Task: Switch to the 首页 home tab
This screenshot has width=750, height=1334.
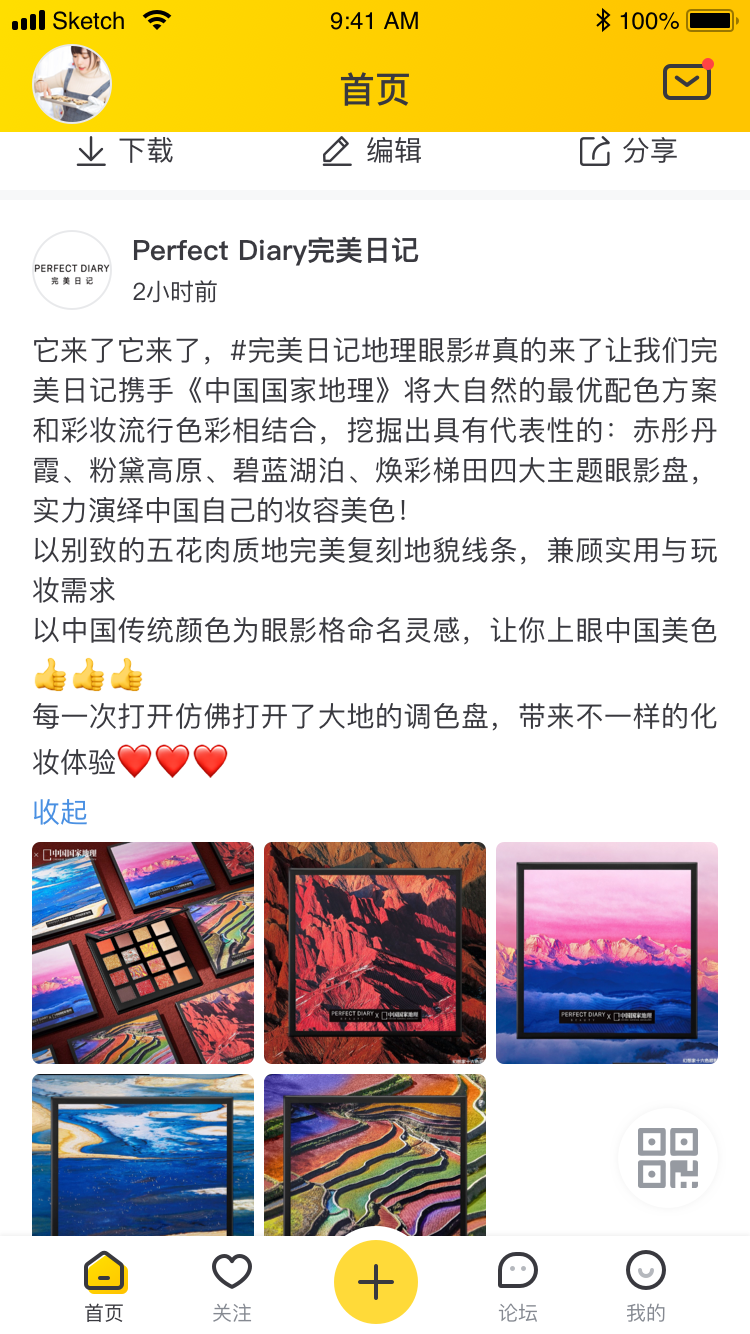Action: point(104,1286)
